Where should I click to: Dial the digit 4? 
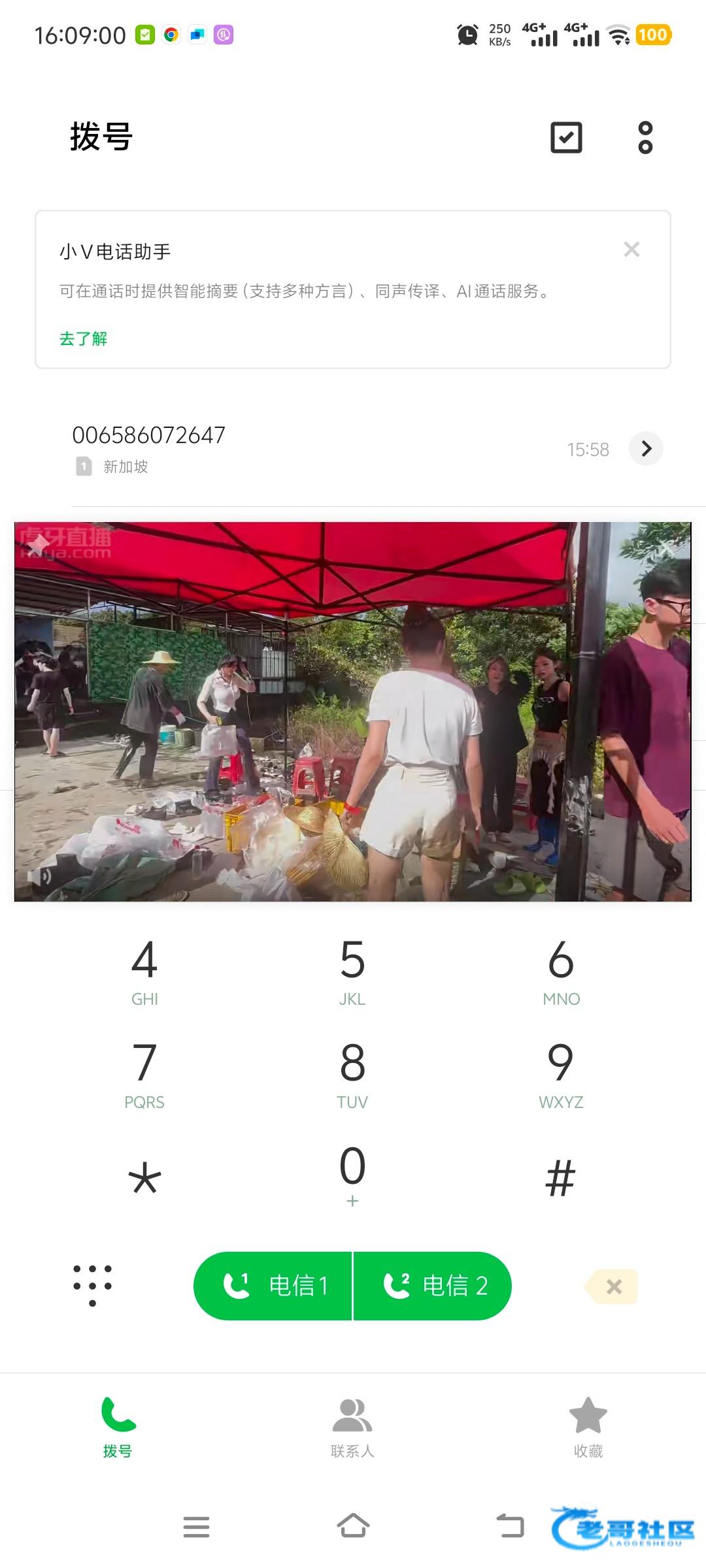144,970
